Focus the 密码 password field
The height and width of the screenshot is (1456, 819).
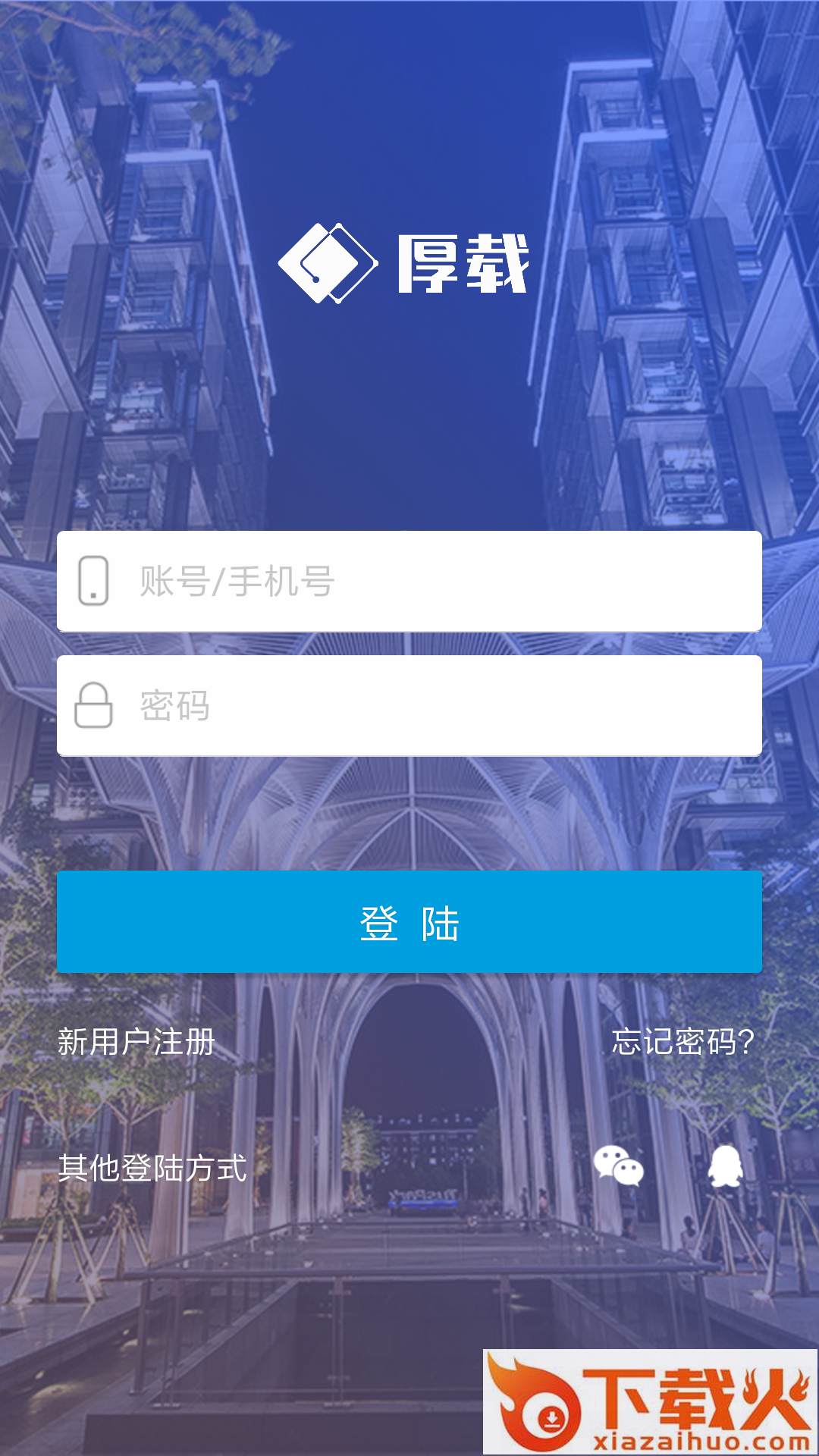409,705
